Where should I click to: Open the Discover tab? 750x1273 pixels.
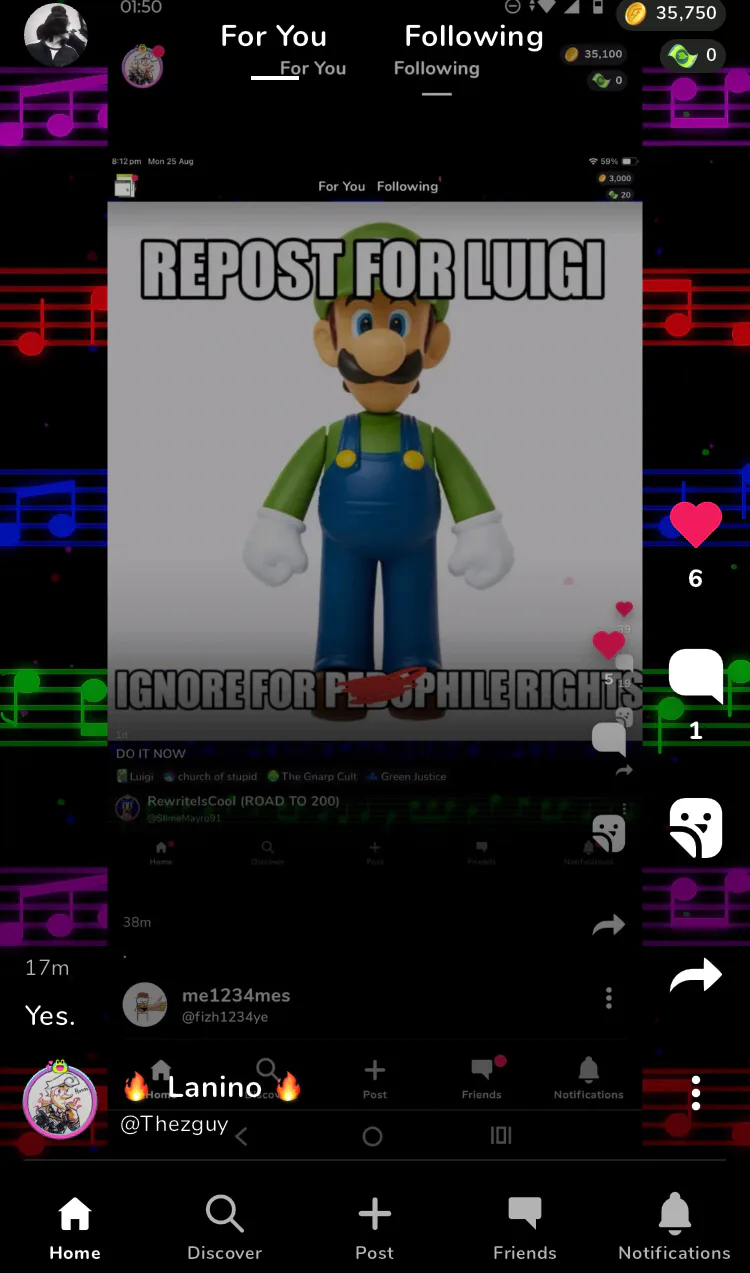225,1229
